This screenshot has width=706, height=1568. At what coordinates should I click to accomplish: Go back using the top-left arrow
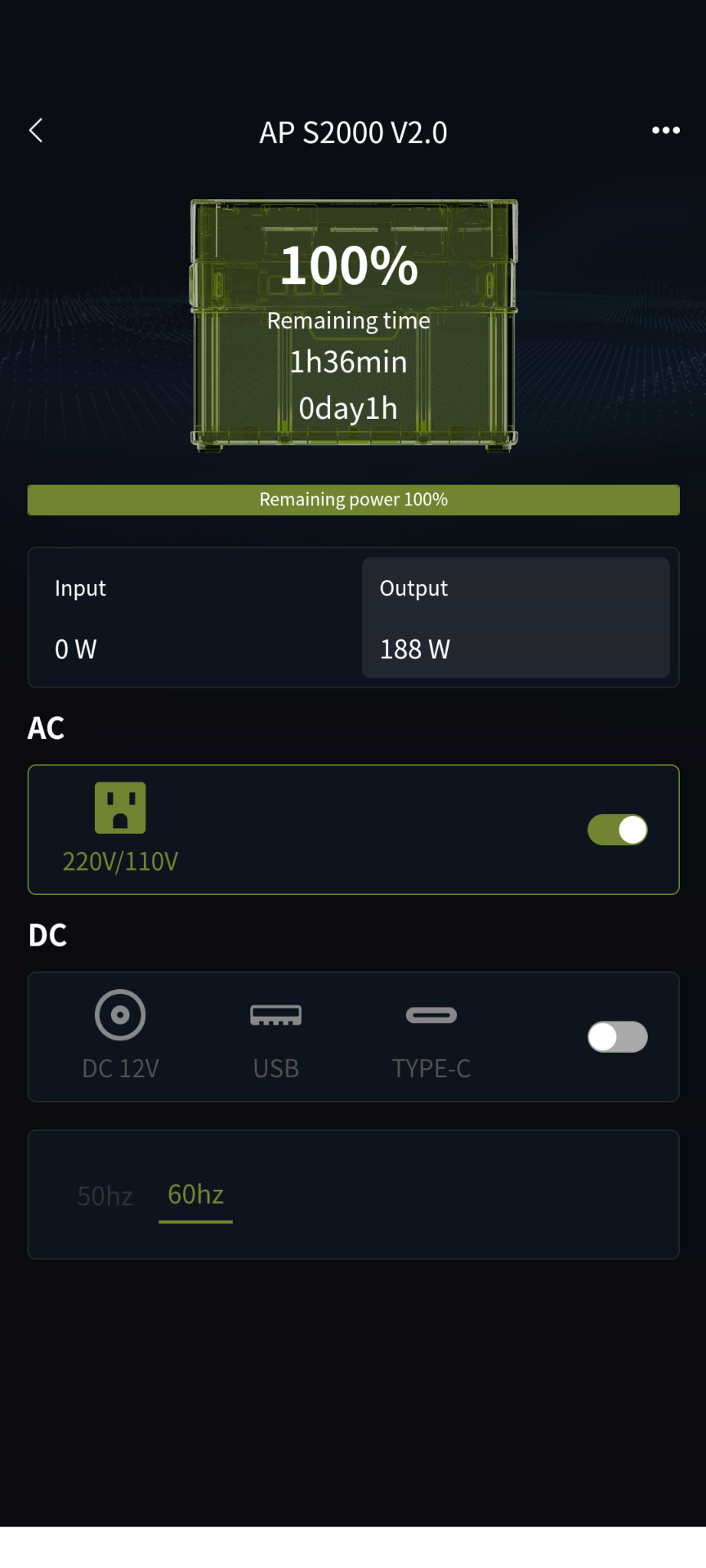(36, 131)
